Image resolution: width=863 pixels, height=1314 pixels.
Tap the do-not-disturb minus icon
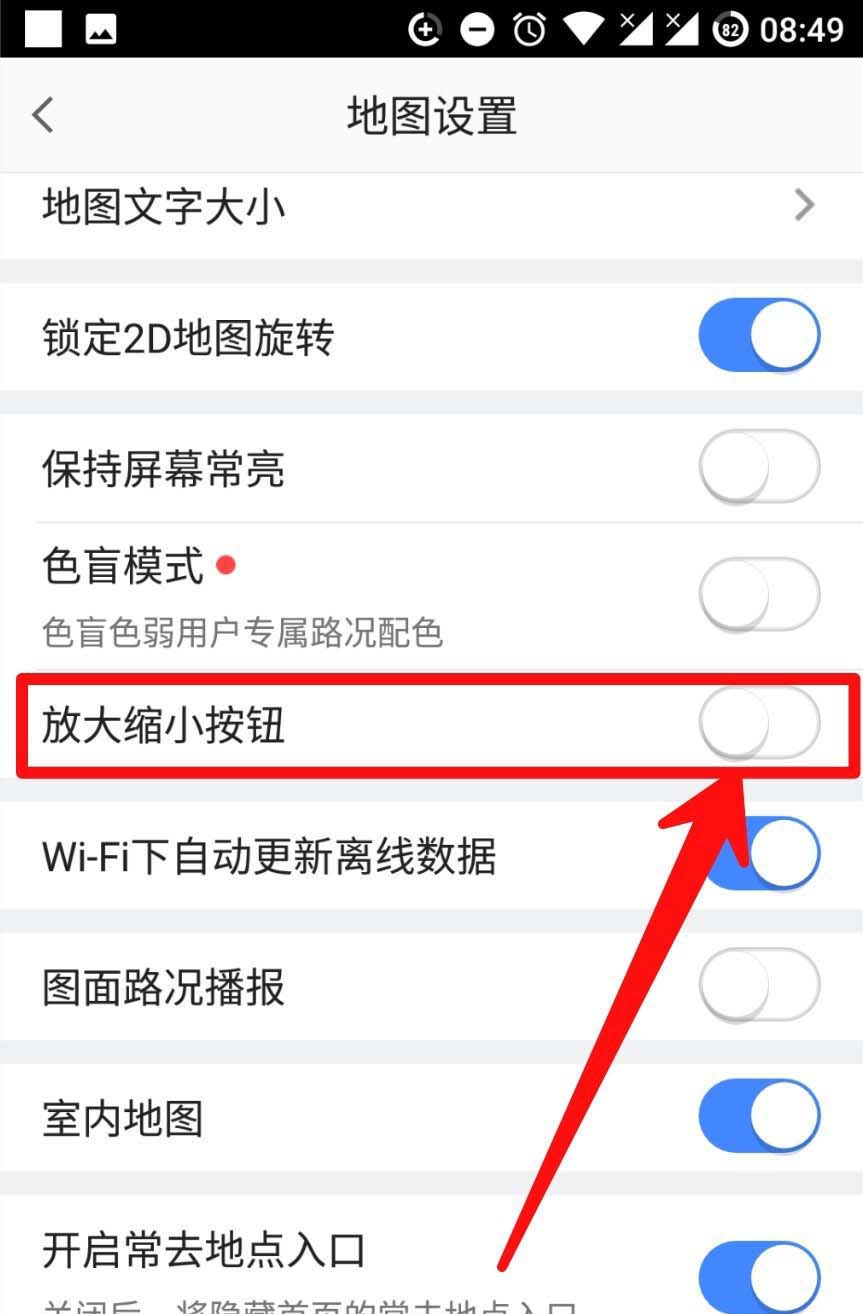coord(477,29)
